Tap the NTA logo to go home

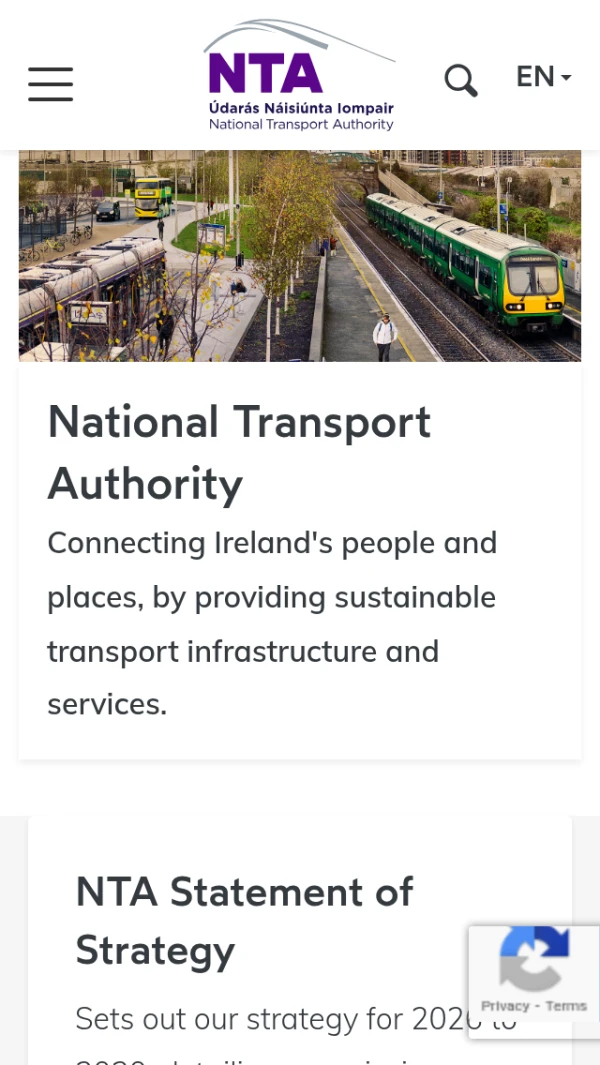(300, 77)
